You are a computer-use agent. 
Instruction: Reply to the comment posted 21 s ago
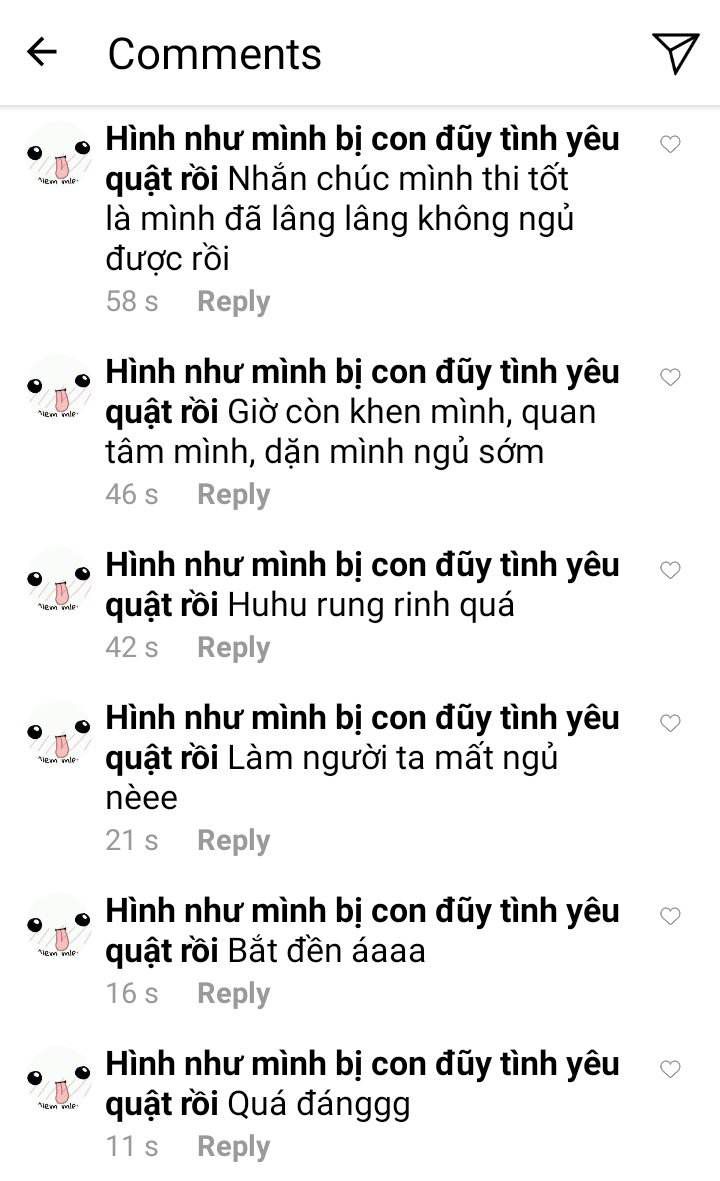pyautogui.click(x=233, y=840)
